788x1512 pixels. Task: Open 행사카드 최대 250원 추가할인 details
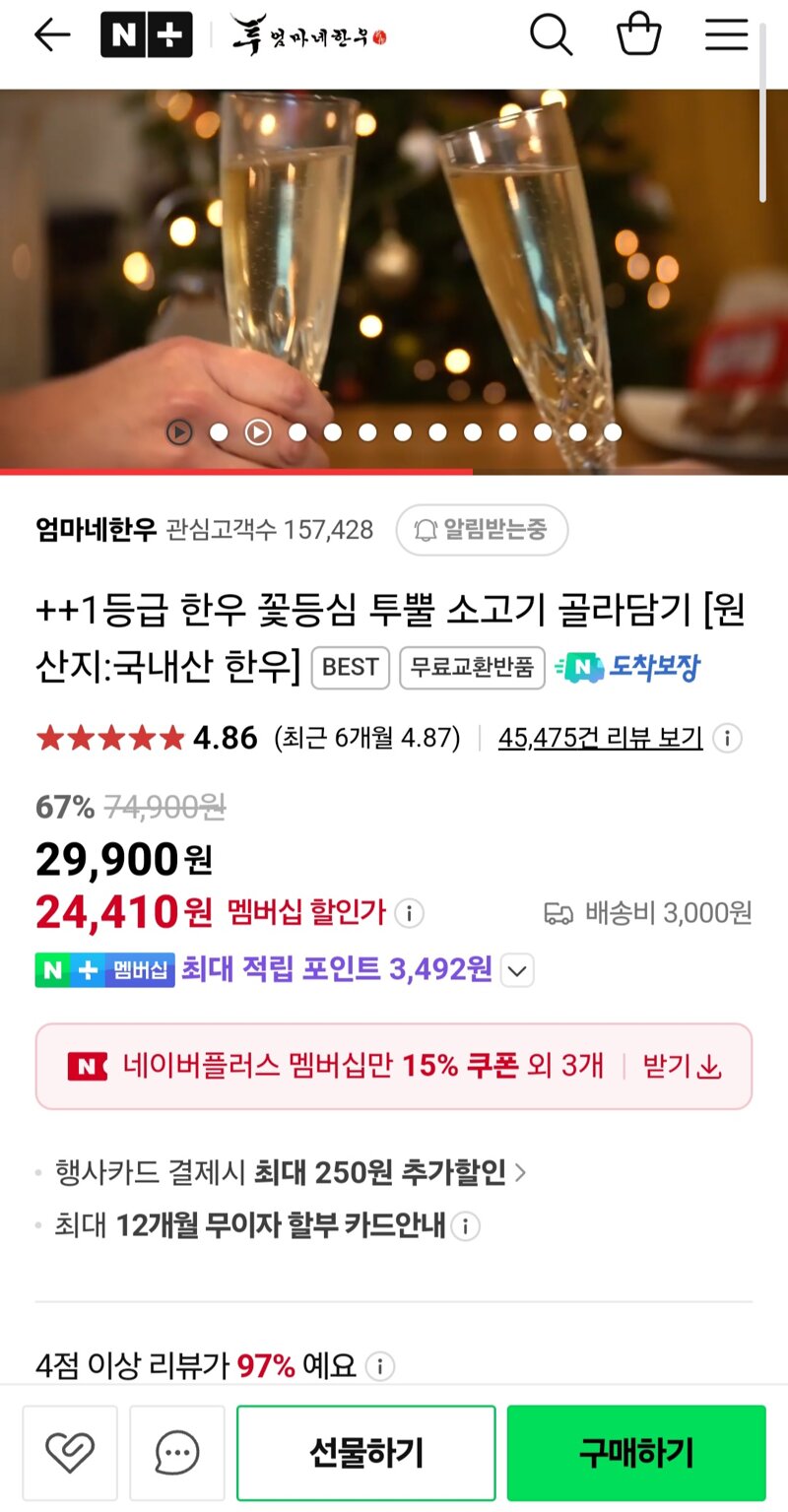coord(291,1172)
